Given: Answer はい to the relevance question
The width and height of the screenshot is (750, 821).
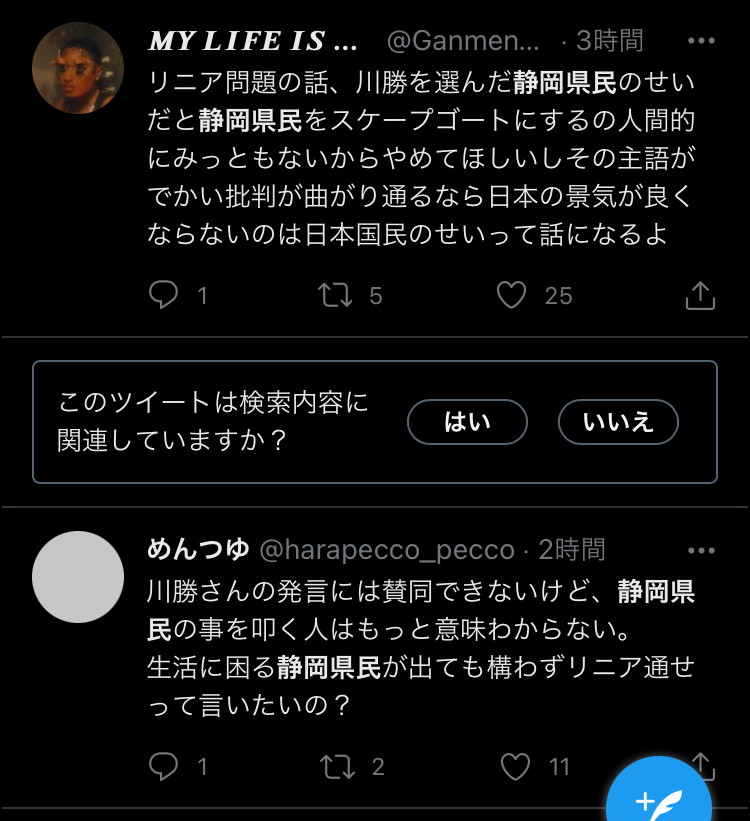Looking at the screenshot, I should coord(467,422).
